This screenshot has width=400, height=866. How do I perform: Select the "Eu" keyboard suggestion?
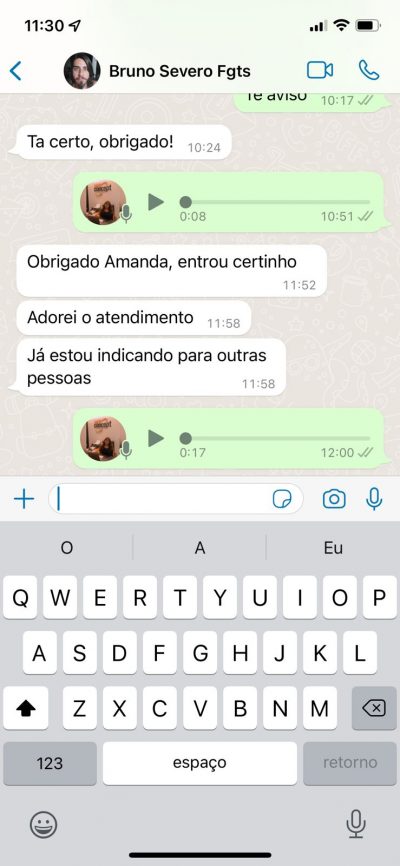click(x=333, y=548)
